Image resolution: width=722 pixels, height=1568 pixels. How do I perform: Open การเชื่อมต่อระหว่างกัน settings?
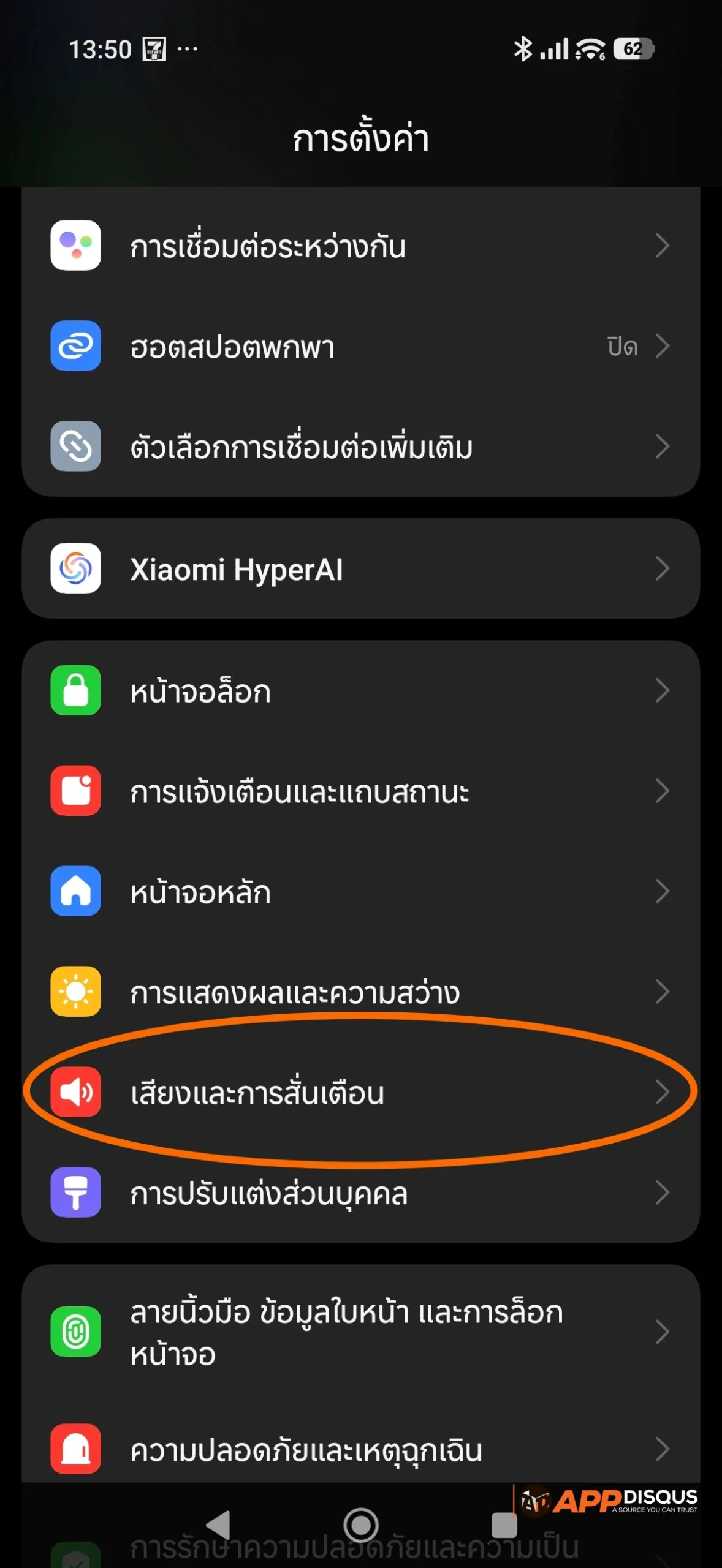360,246
